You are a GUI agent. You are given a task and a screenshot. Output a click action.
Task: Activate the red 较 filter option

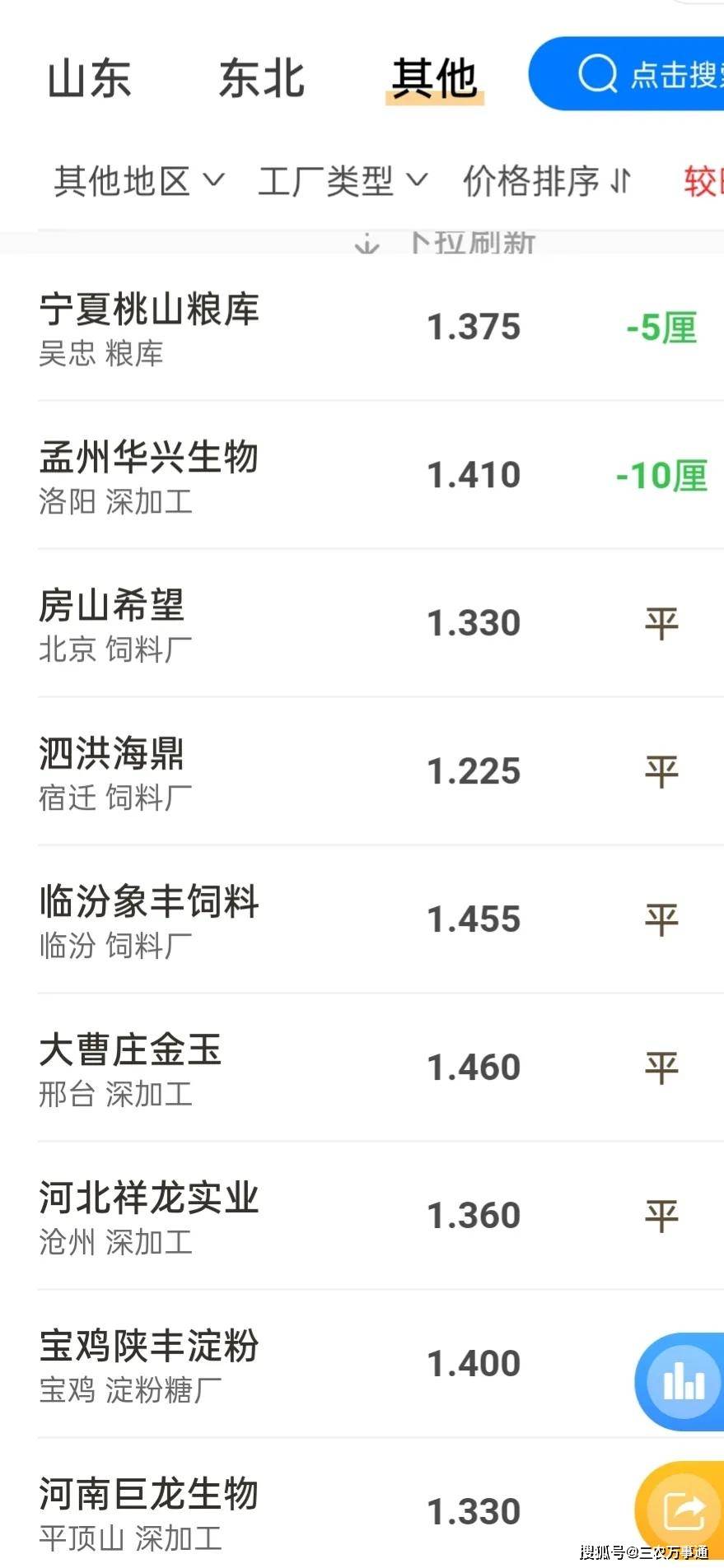pyautogui.click(x=700, y=182)
